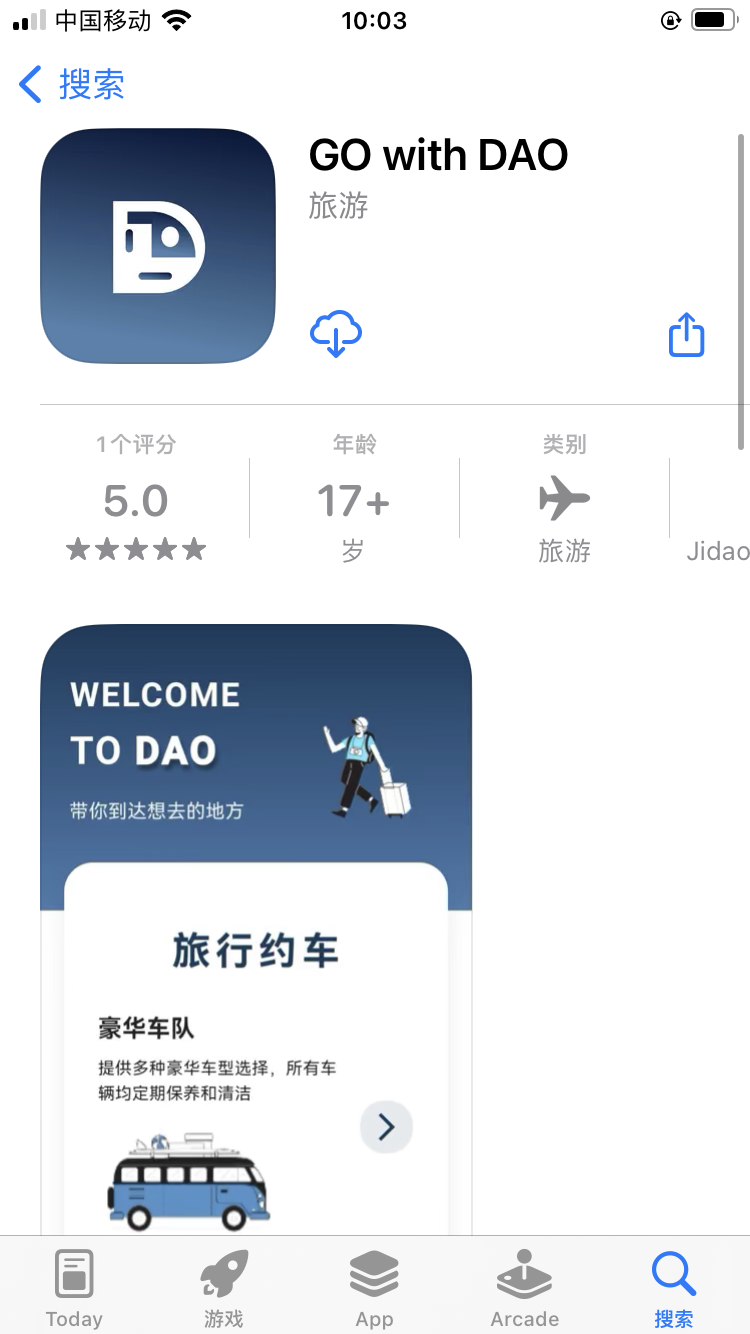
Task: Download GO with DAO from the cloud
Action: click(x=336, y=334)
